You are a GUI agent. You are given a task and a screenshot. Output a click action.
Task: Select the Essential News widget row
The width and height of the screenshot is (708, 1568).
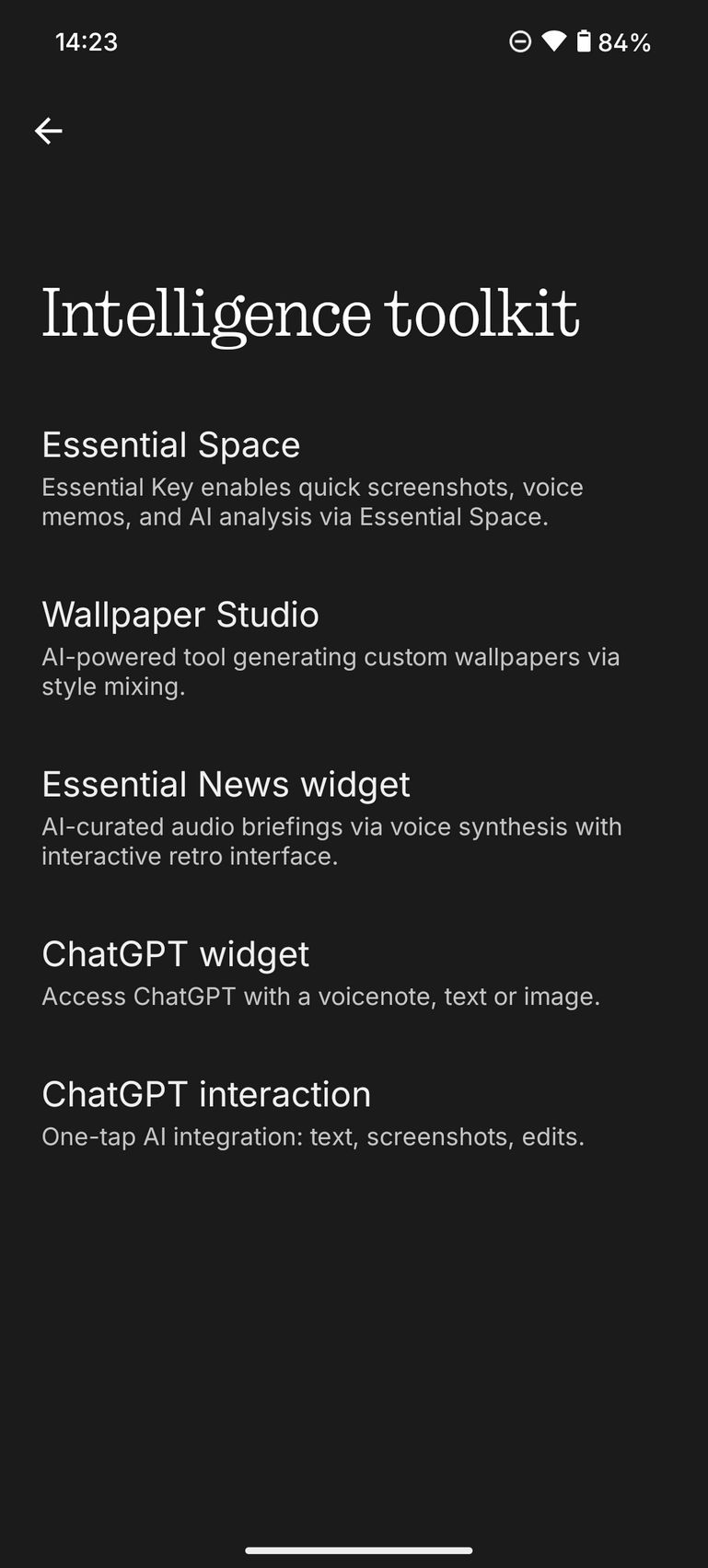pos(313,817)
